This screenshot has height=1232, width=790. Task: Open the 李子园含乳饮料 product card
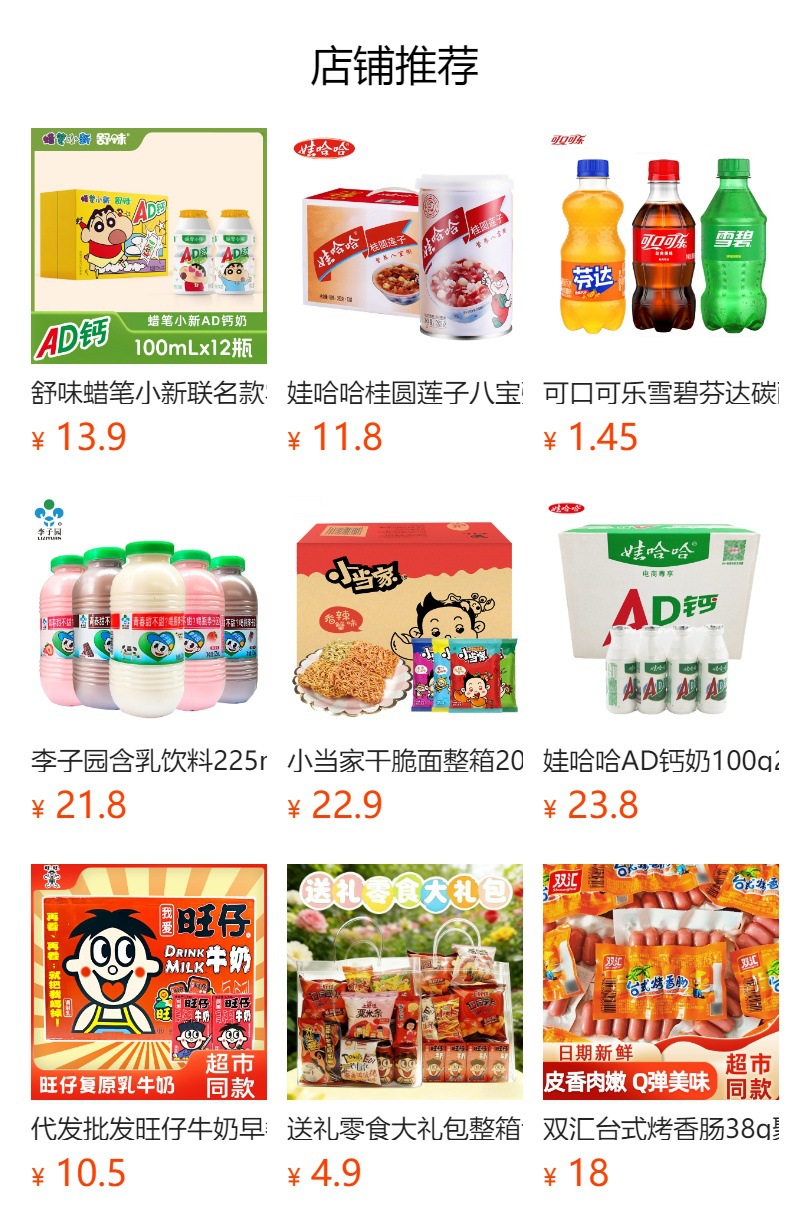[x=149, y=614]
